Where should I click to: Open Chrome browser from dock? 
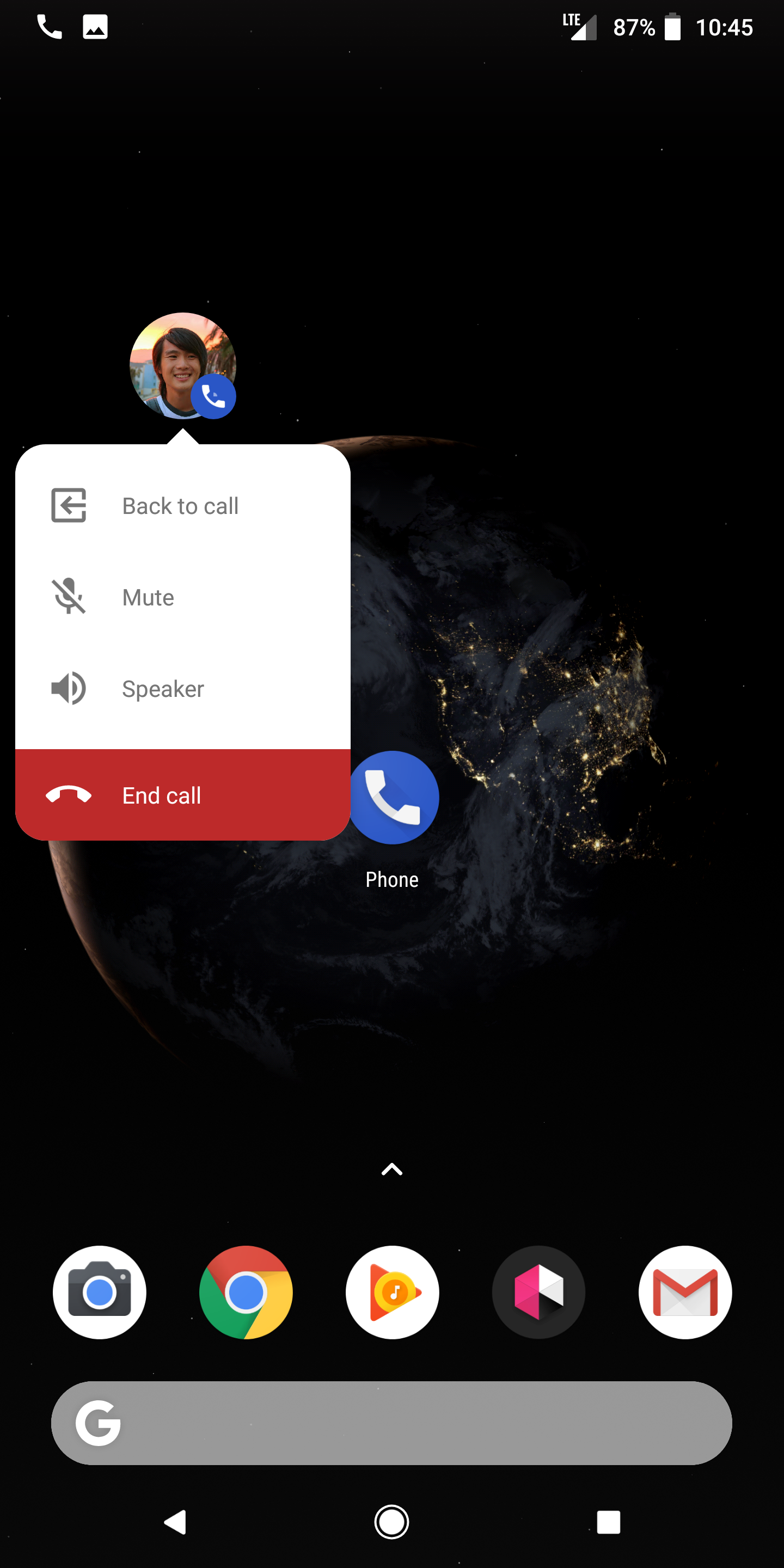click(246, 1291)
